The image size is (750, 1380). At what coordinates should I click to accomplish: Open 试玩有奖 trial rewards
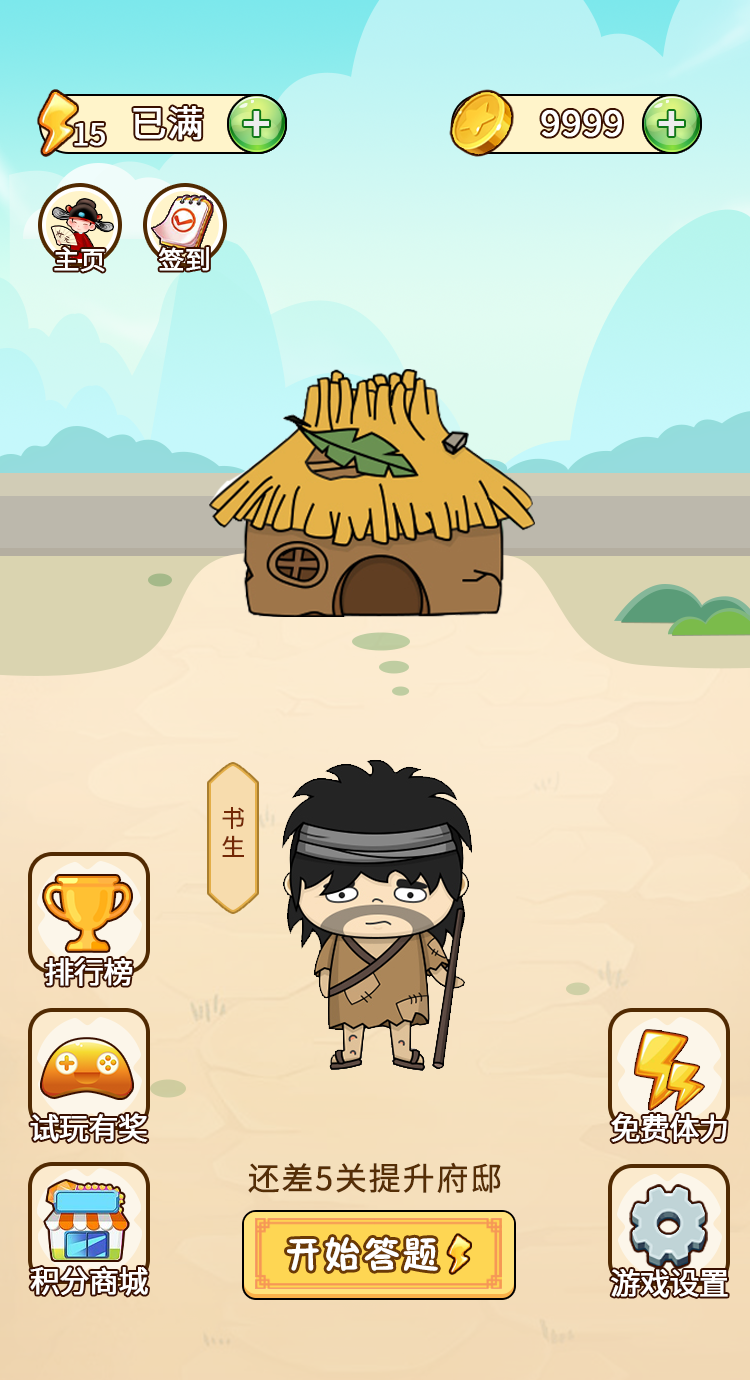click(x=89, y=1075)
